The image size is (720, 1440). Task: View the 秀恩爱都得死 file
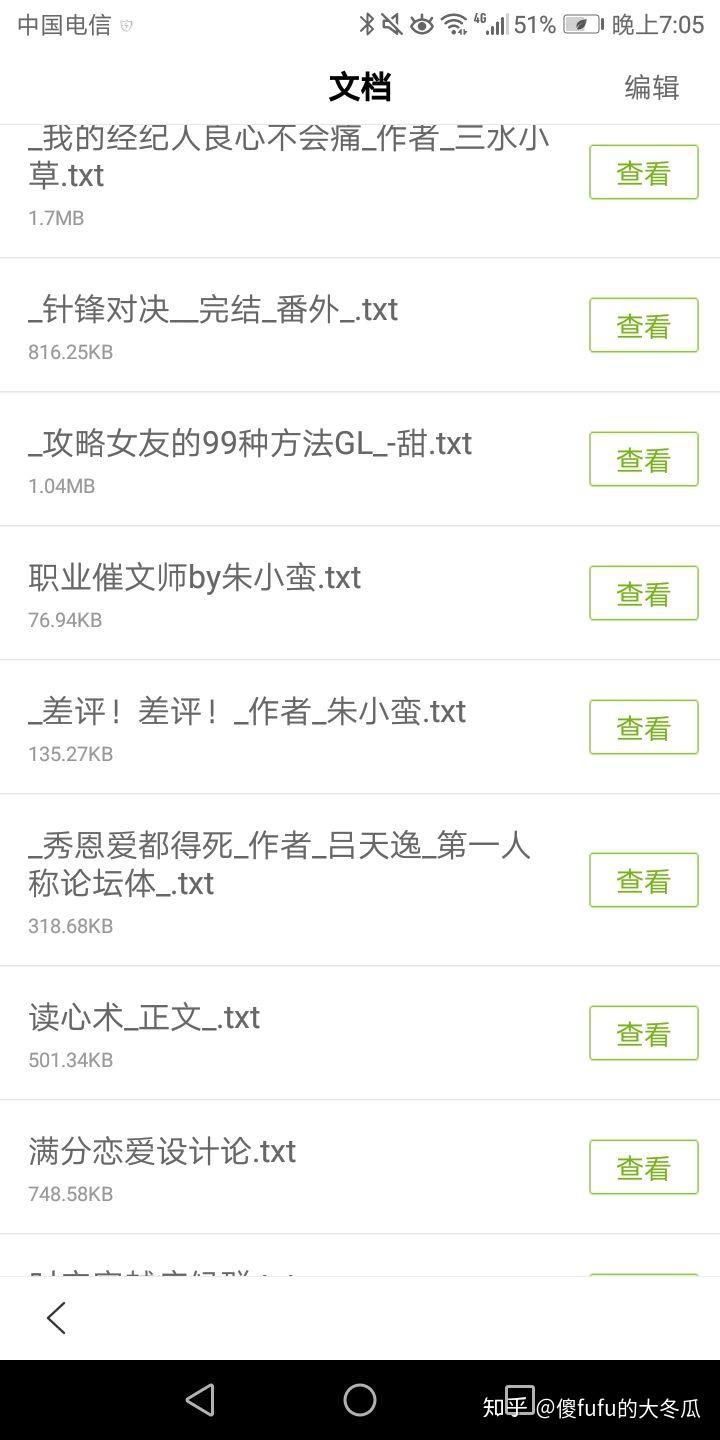coord(643,881)
